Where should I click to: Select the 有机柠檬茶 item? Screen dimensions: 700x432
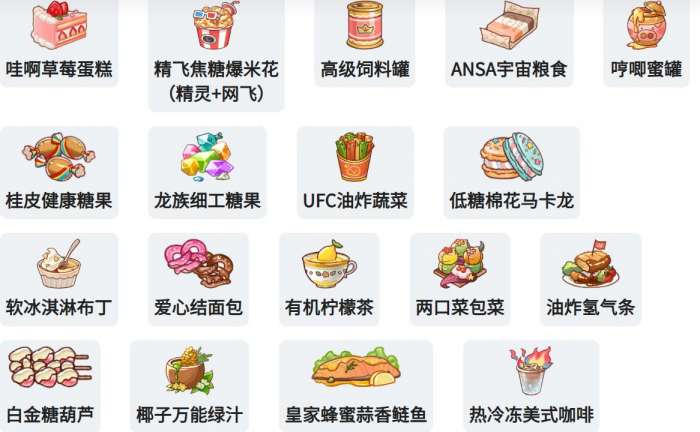click(x=329, y=279)
